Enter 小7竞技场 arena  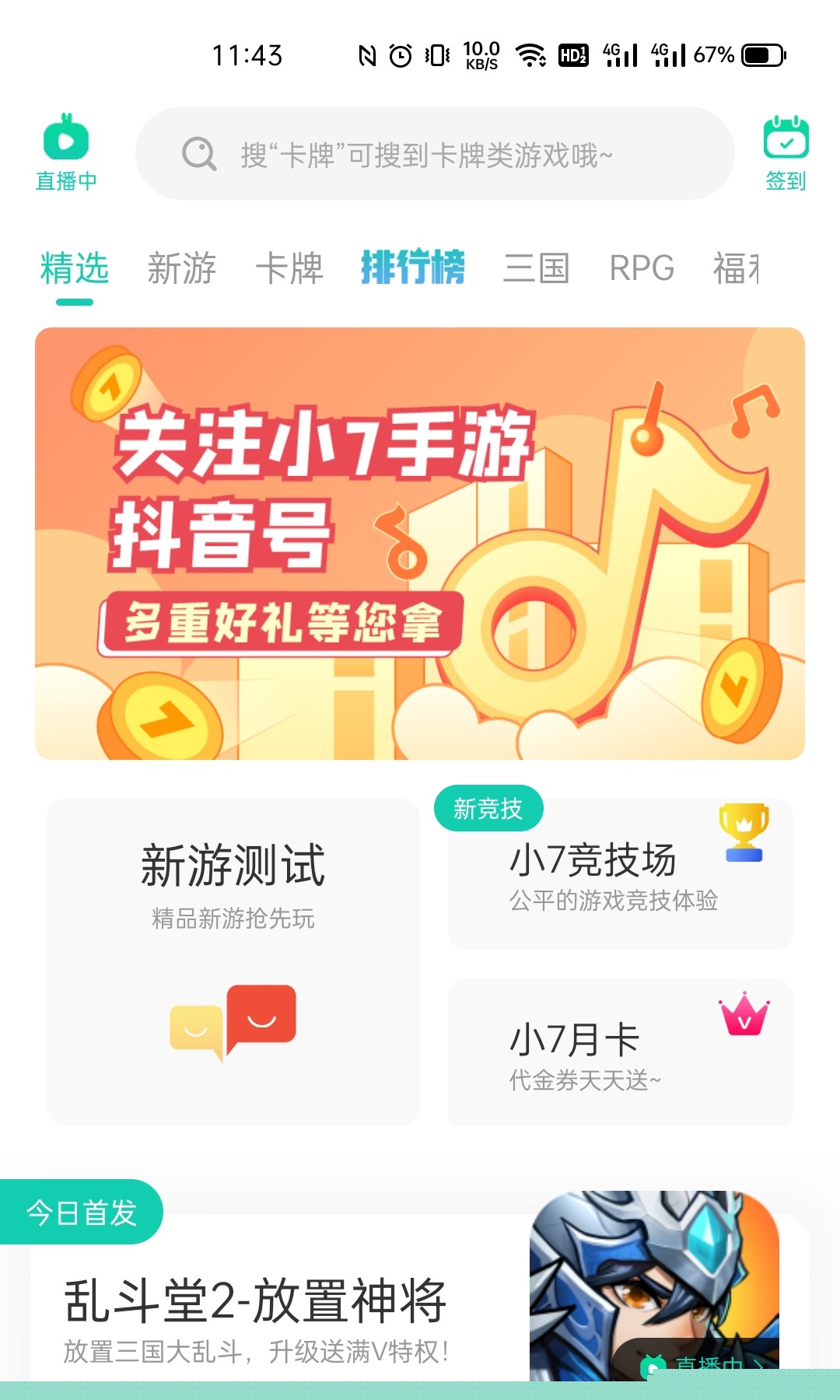[x=620, y=875]
